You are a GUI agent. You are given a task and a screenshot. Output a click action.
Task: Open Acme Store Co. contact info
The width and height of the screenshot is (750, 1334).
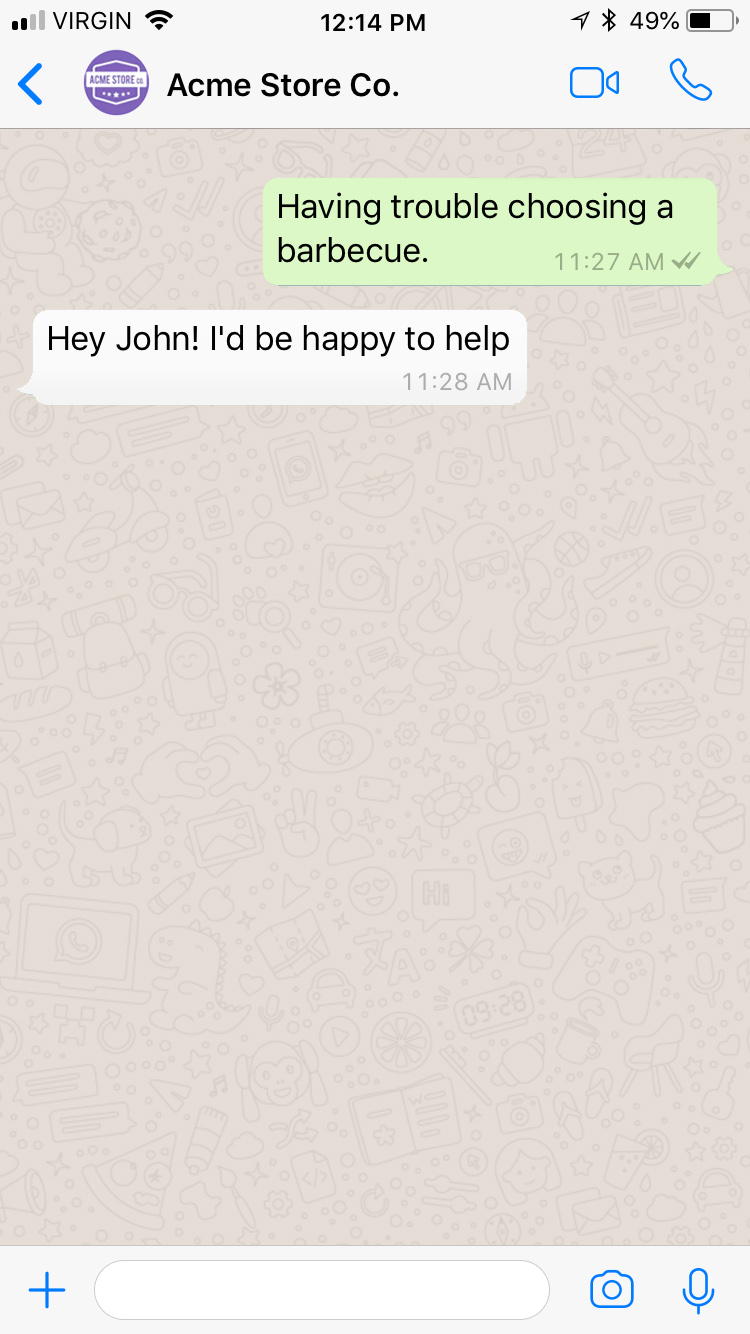pyautogui.click(x=283, y=86)
